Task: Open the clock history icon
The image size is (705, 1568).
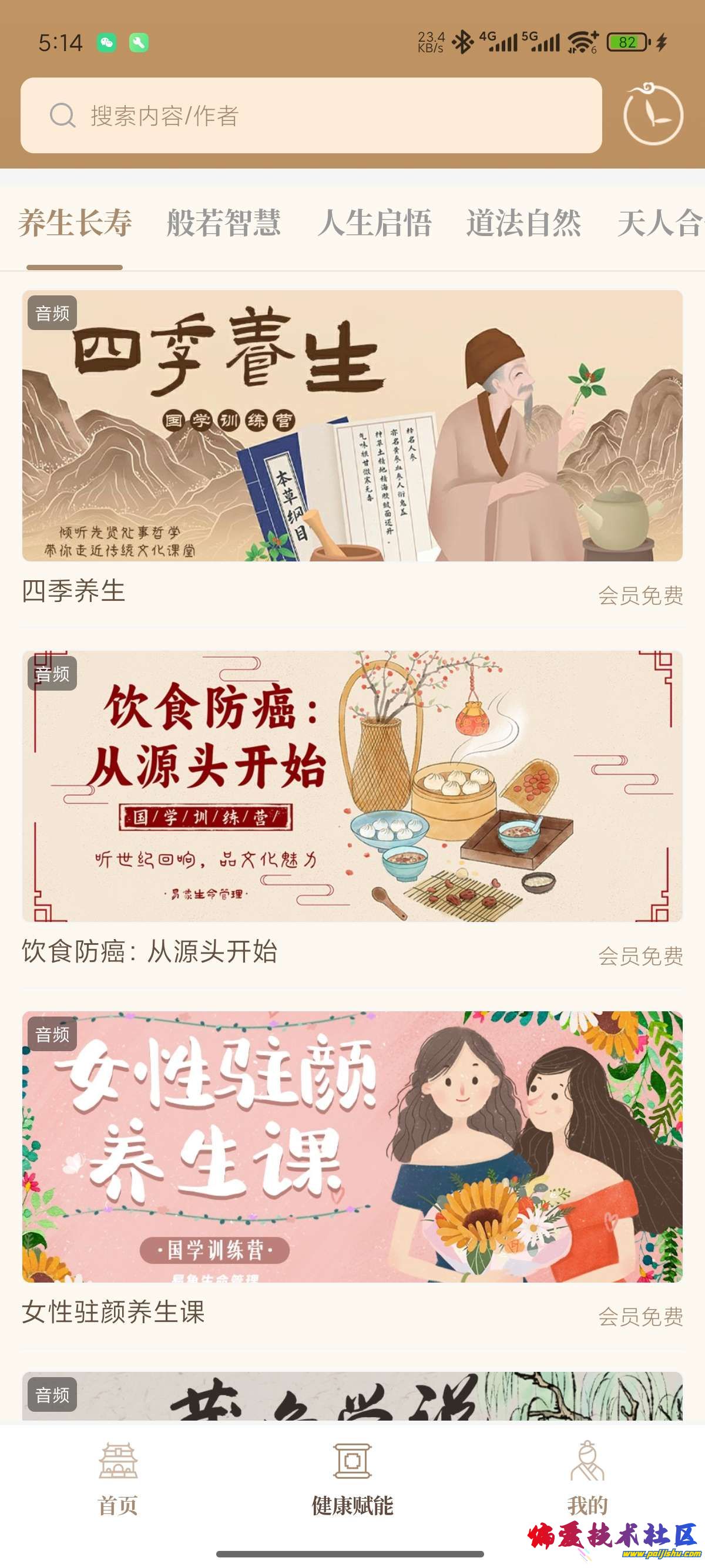Action: (653, 115)
